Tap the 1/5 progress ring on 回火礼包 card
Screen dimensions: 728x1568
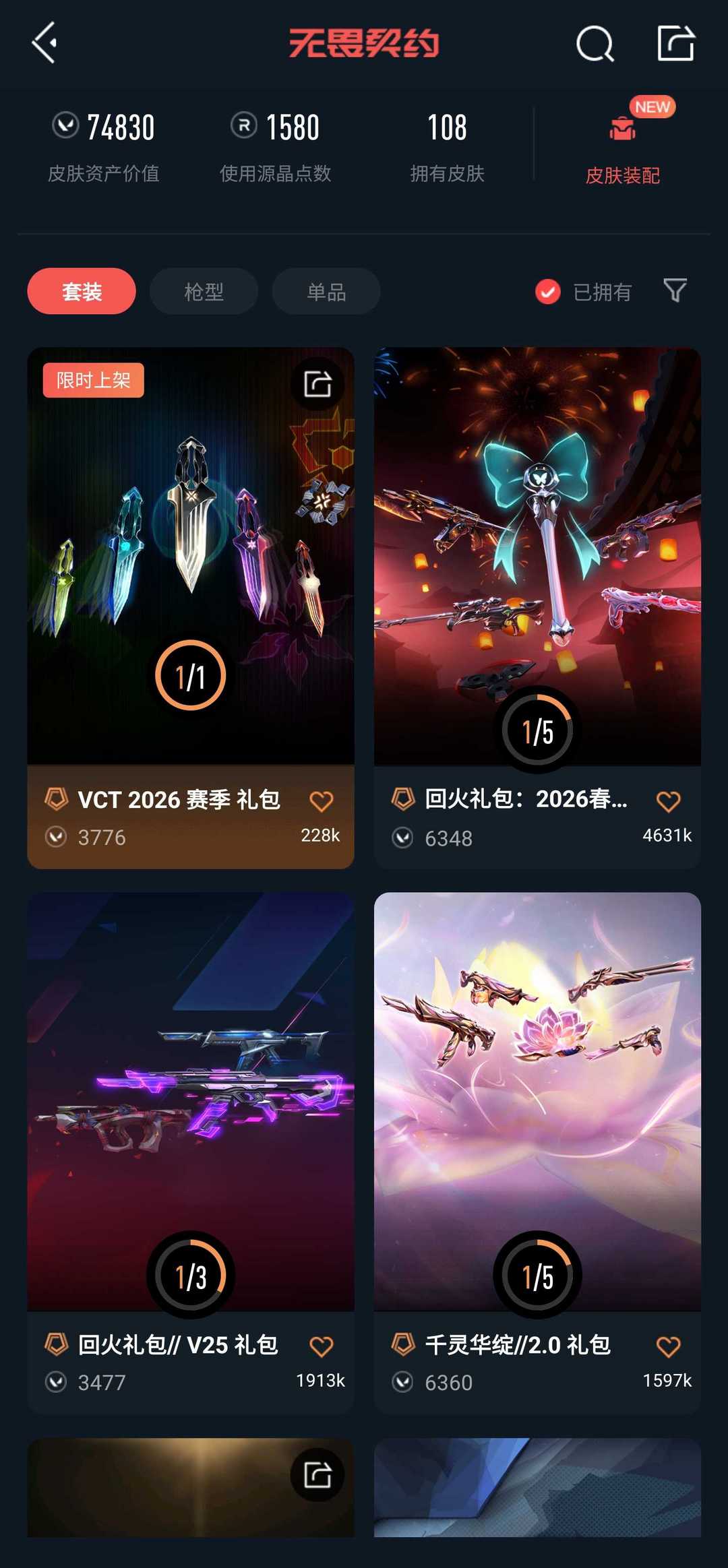[537, 729]
